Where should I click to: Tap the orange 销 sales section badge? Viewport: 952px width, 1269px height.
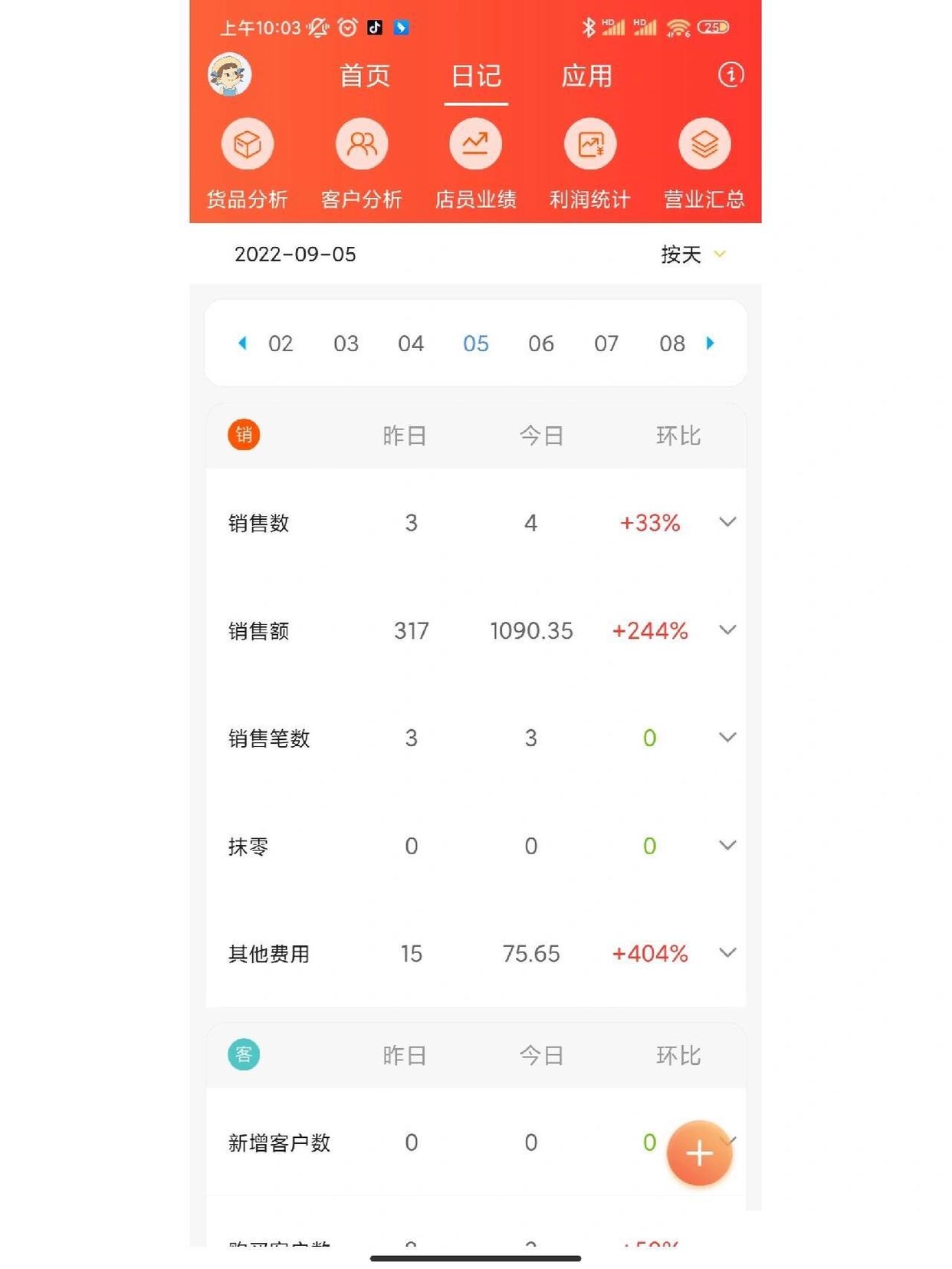click(243, 435)
